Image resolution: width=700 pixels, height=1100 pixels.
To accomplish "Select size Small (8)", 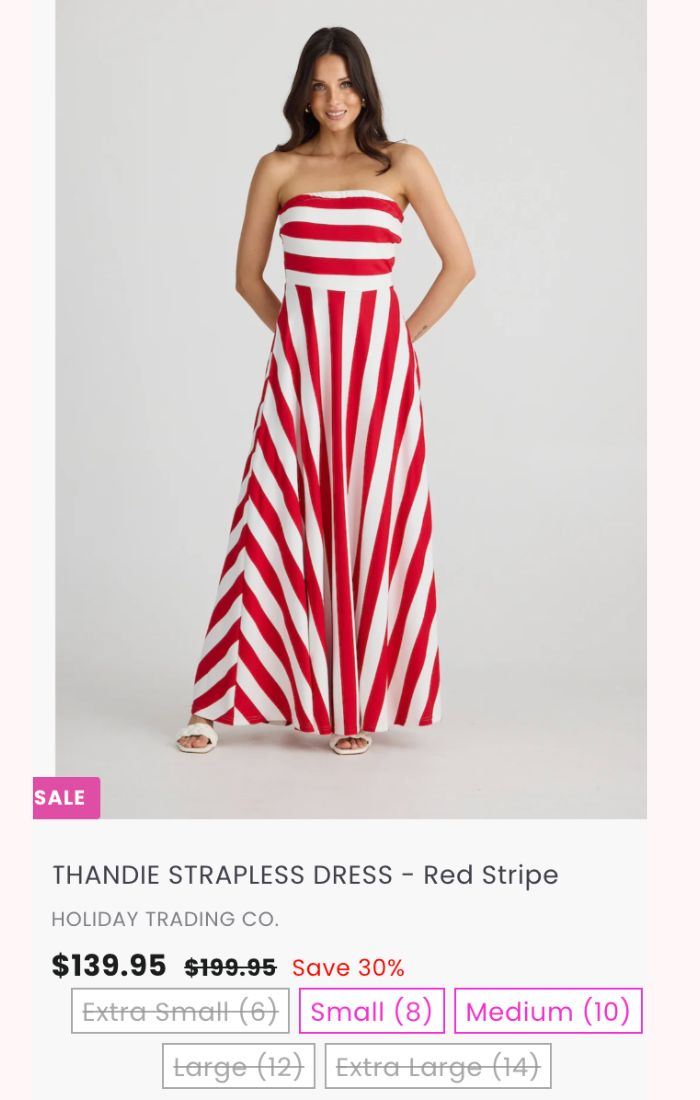I will tap(371, 1011).
